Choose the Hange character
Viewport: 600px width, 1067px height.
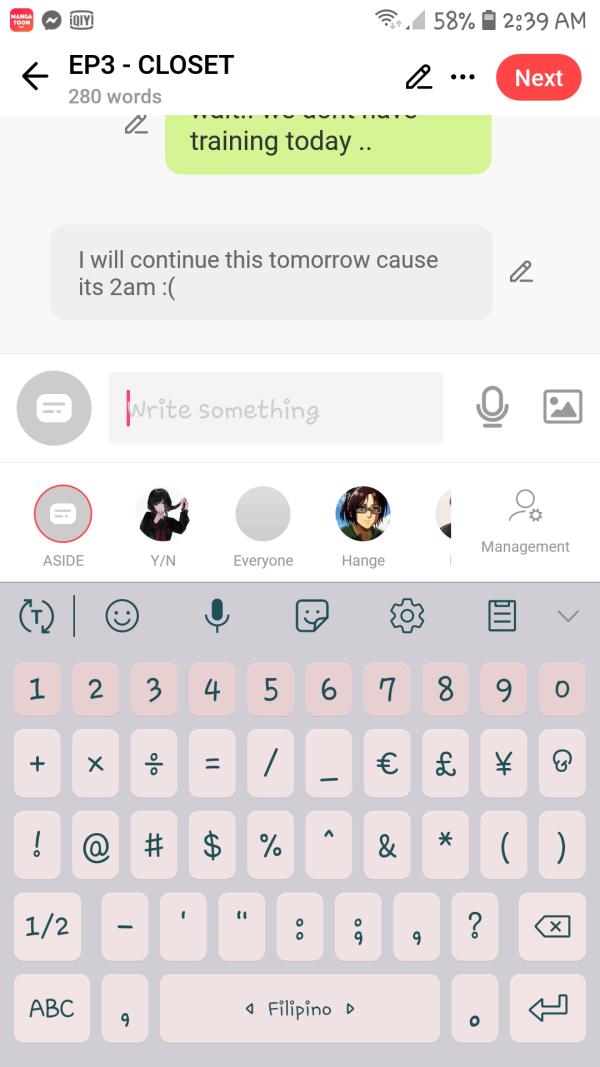(x=363, y=514)
